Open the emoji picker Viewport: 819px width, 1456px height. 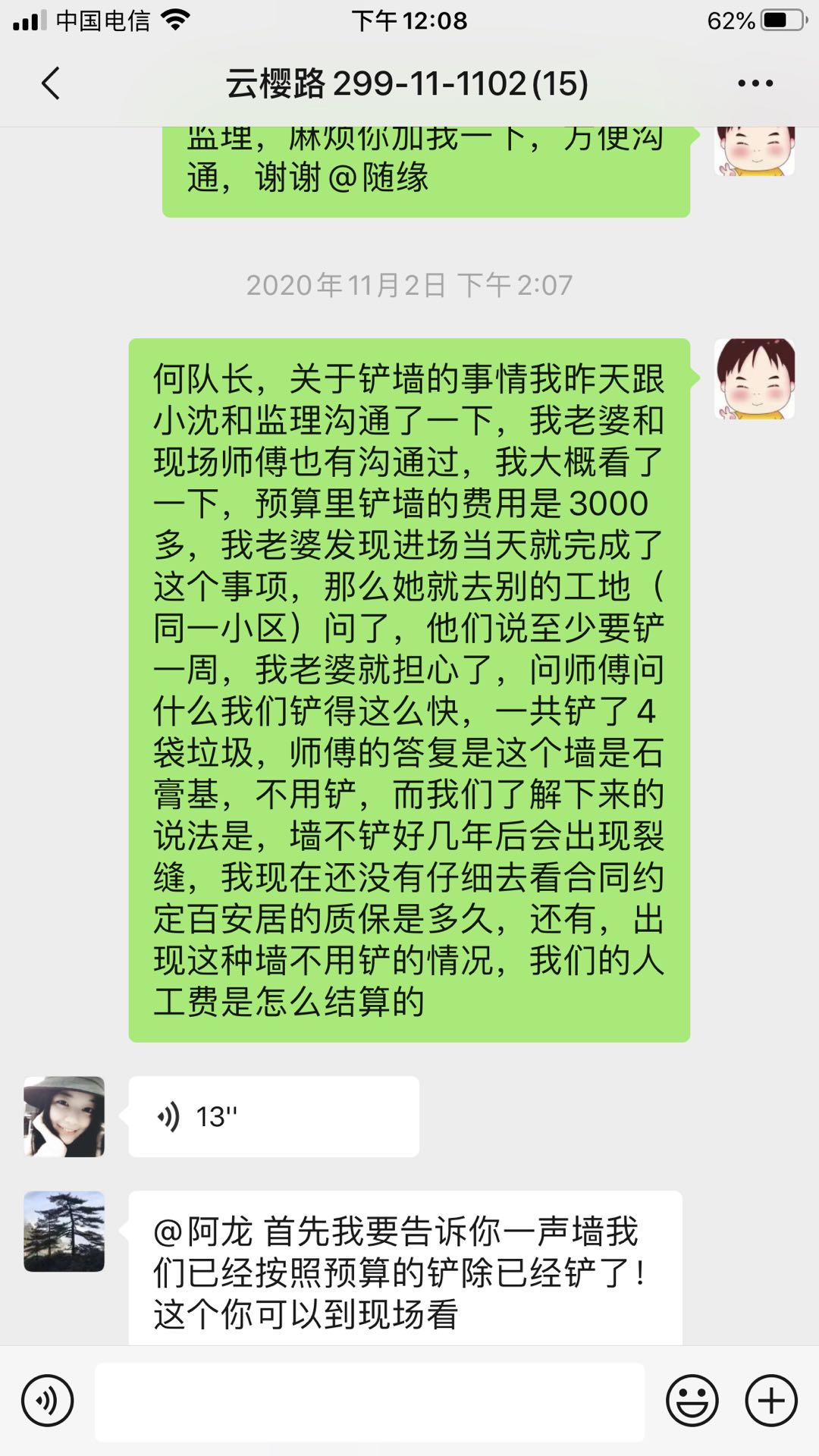coord(692,1401)
